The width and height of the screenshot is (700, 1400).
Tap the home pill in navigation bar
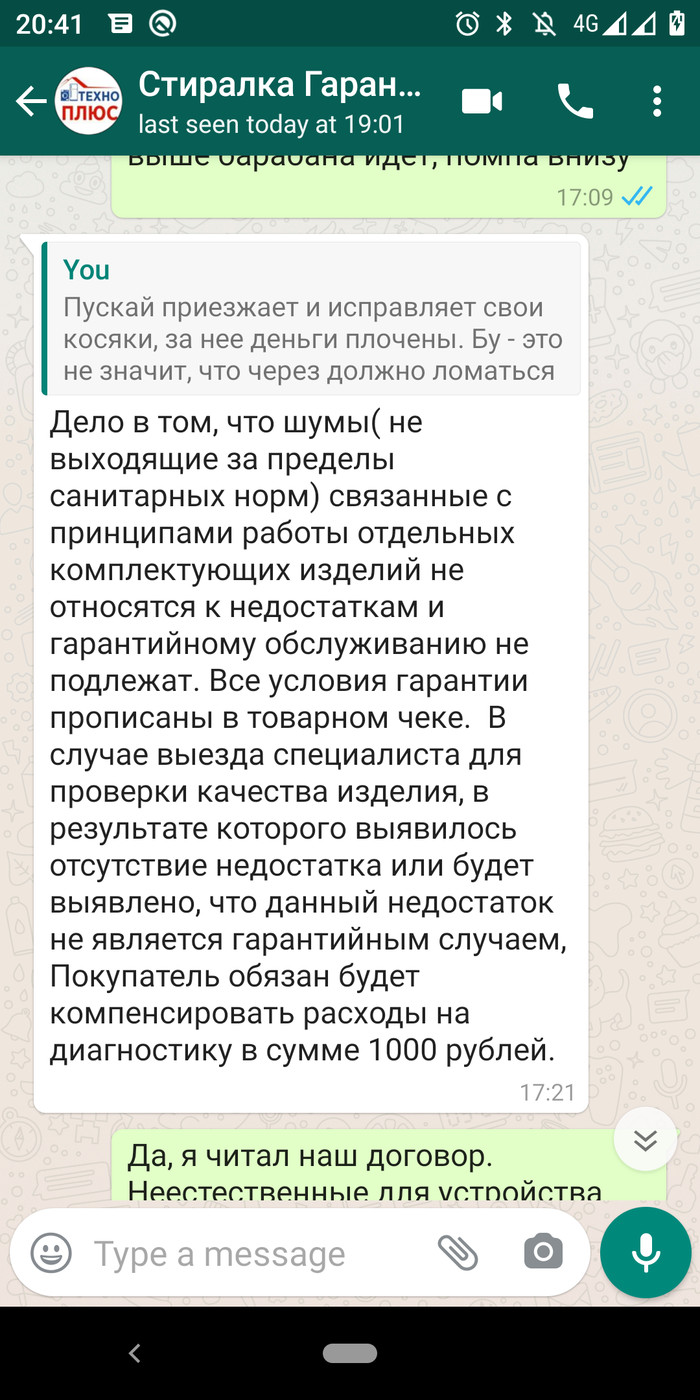[x=350, y=1354]
